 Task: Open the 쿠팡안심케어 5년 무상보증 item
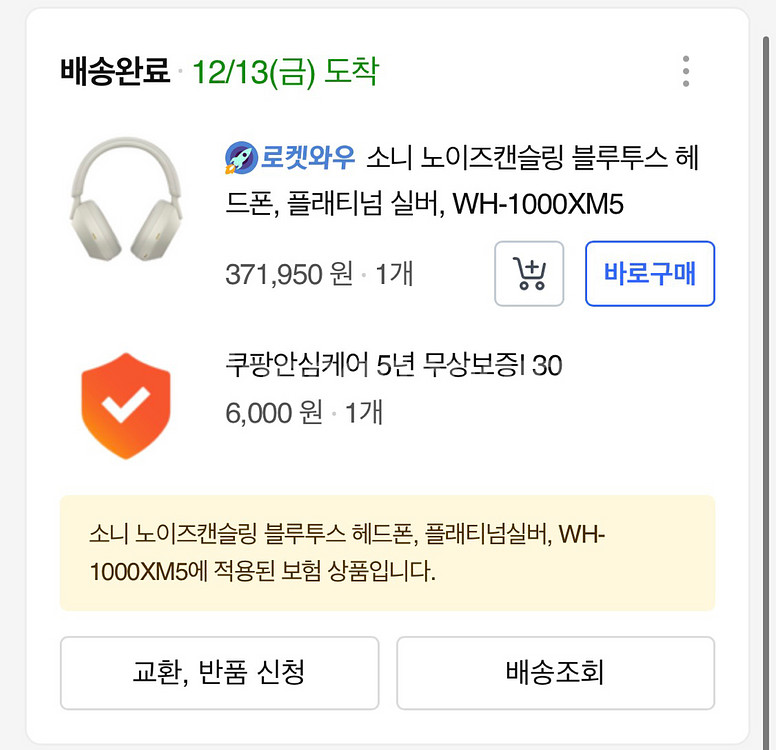(394, 366)
